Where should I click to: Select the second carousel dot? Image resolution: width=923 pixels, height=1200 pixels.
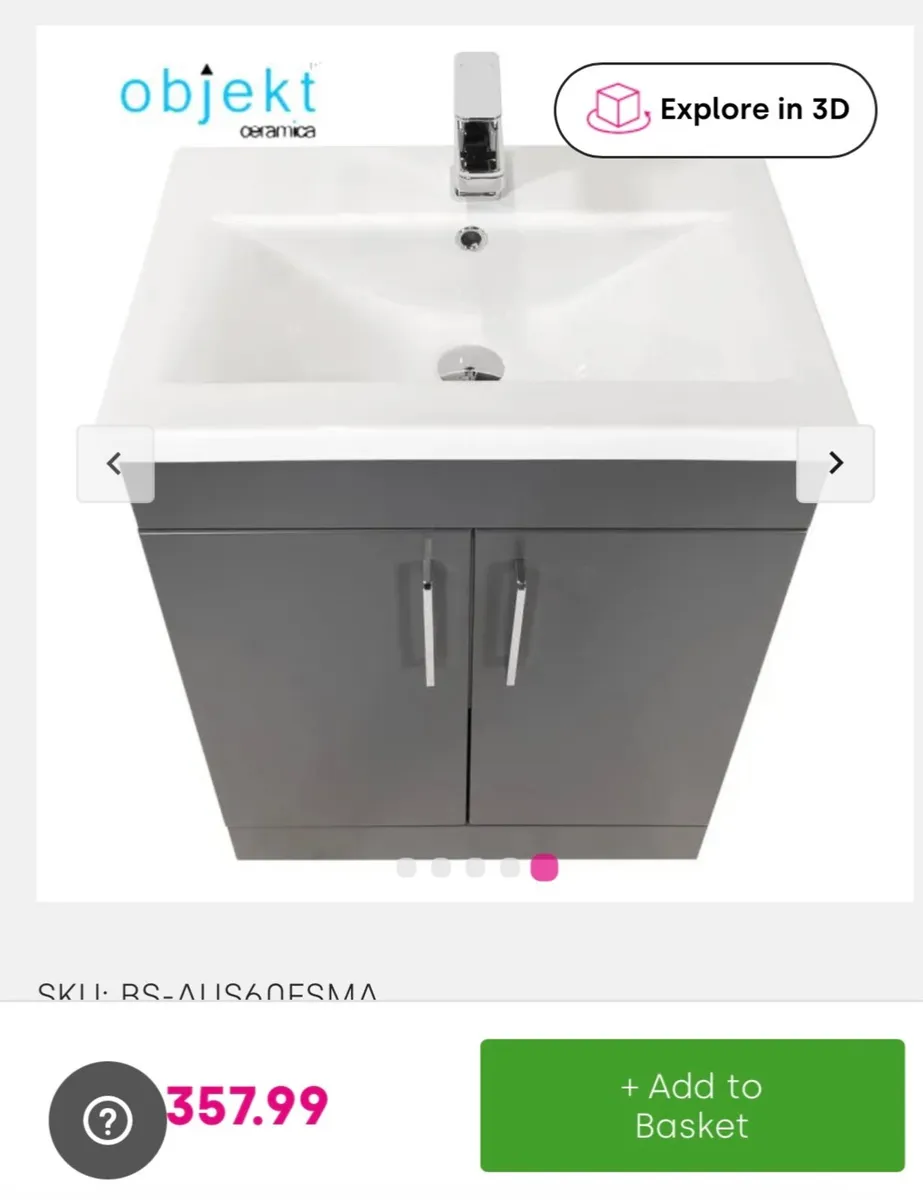pos(439,870)
